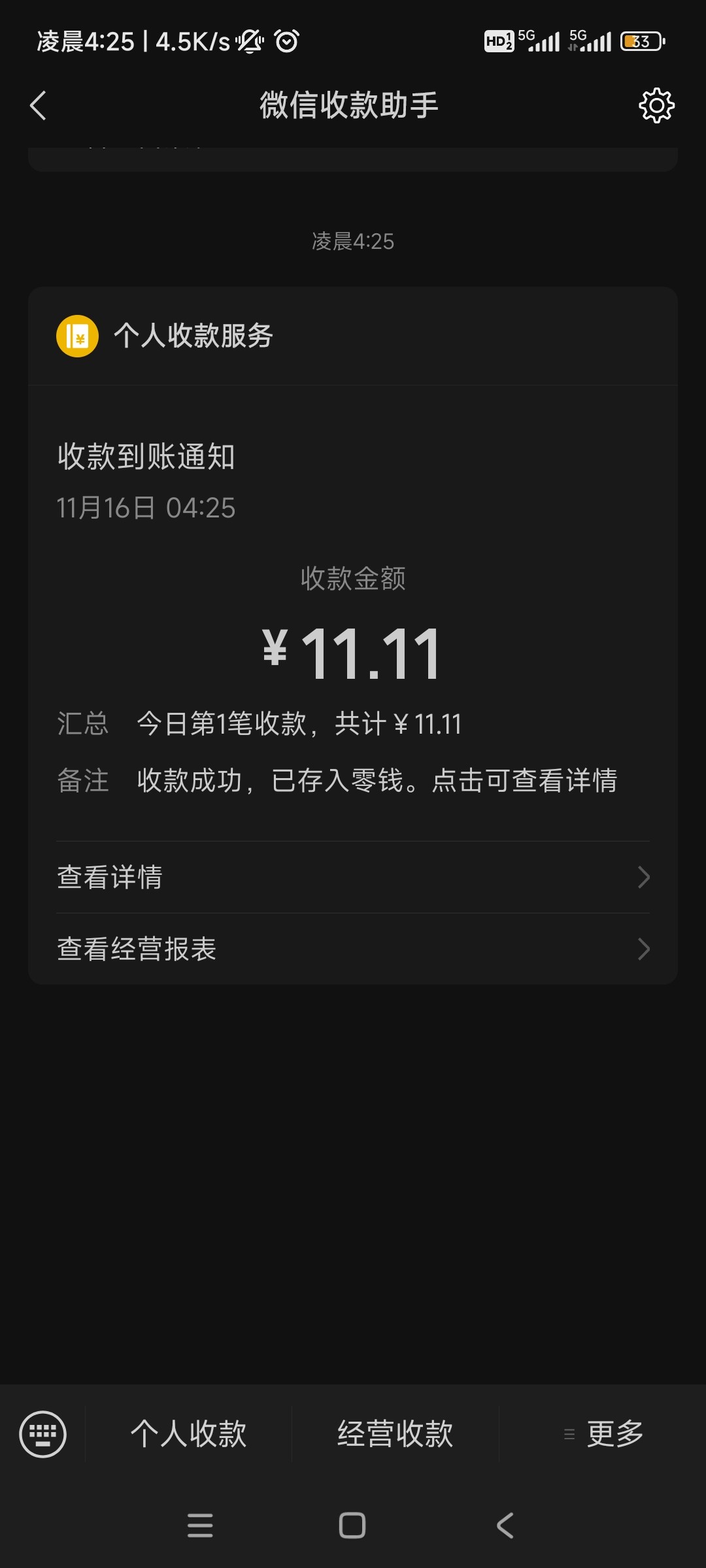Open 查看经营报表 report
The height and width of the screenshot is (1568, 706).
point(353,949)
